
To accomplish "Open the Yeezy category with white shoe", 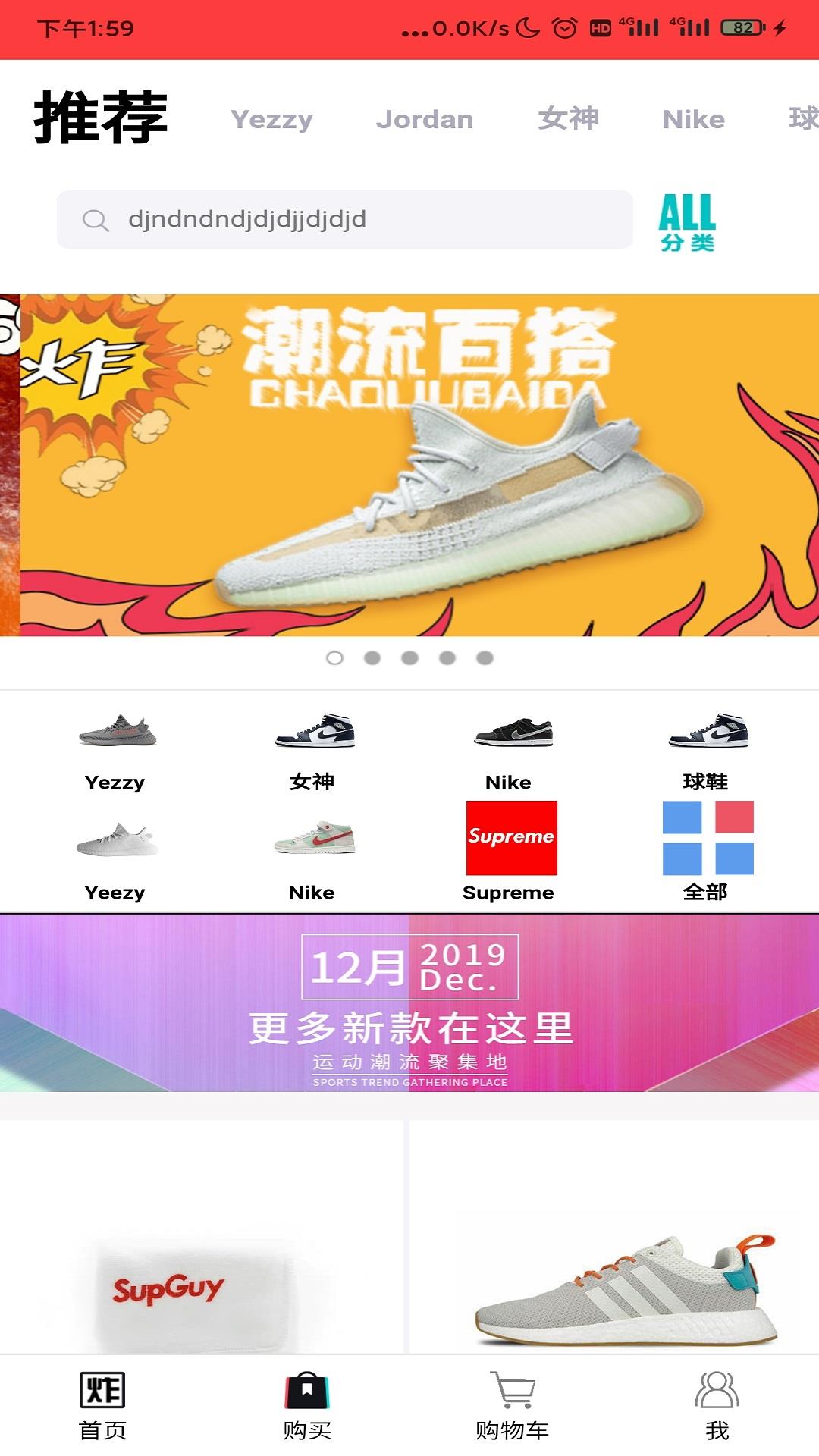I will [x=115, y=857].
